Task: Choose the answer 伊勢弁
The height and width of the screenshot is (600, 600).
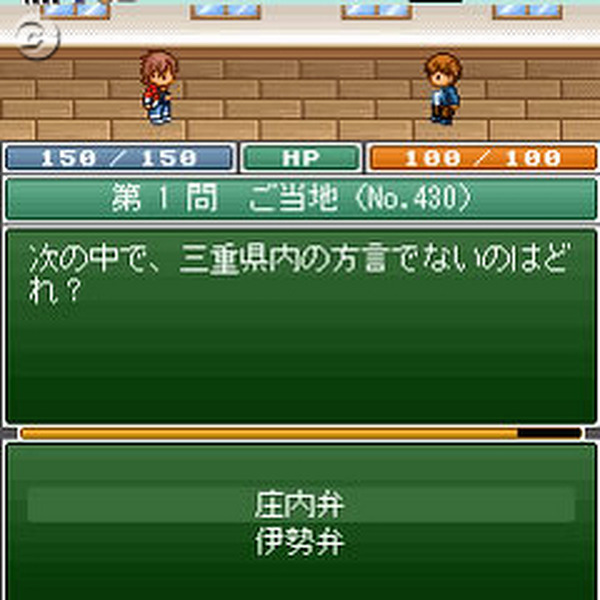Action: point(300,544)
